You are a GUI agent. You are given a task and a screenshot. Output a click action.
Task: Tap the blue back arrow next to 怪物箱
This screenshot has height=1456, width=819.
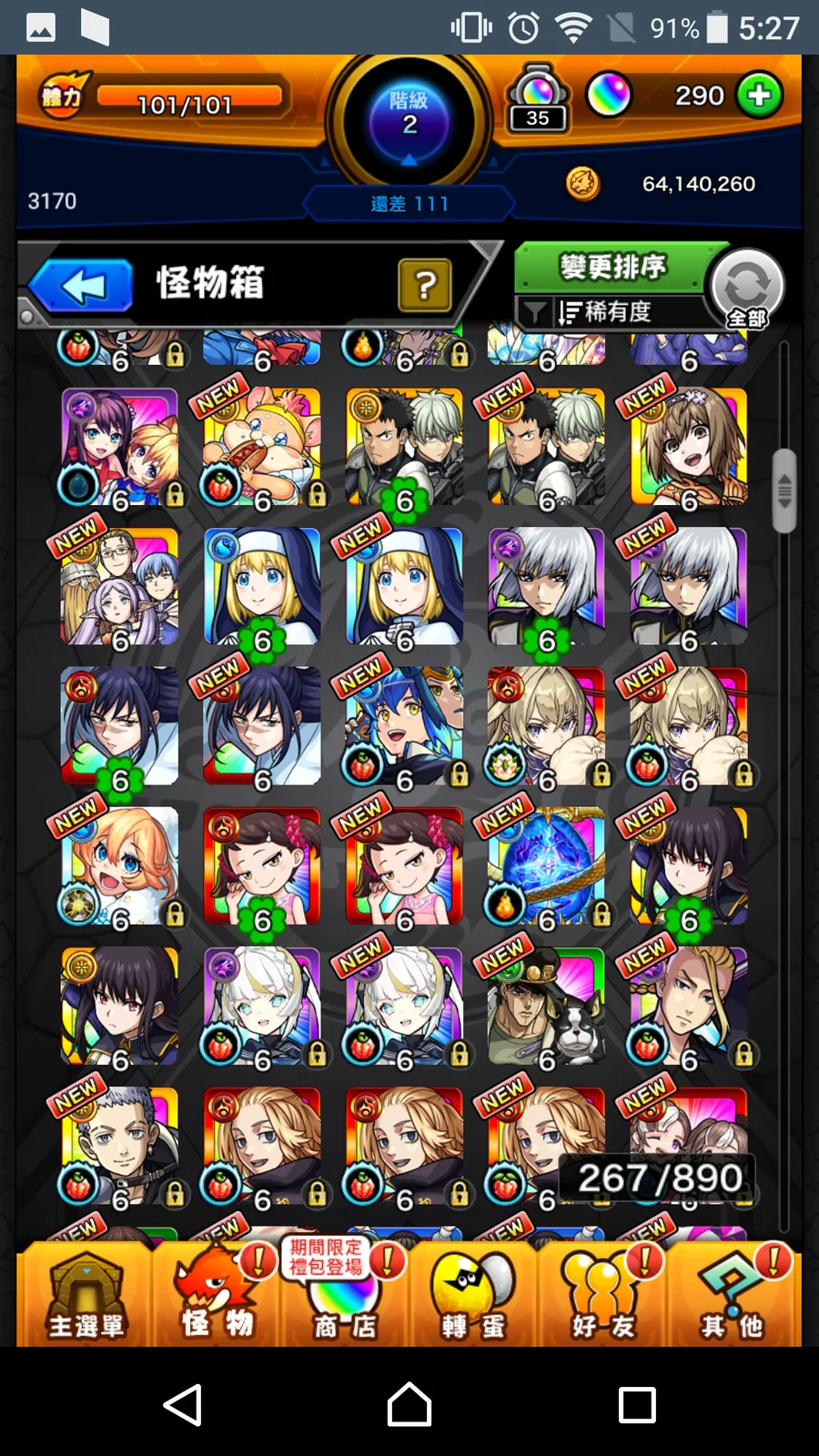[82, 287]
